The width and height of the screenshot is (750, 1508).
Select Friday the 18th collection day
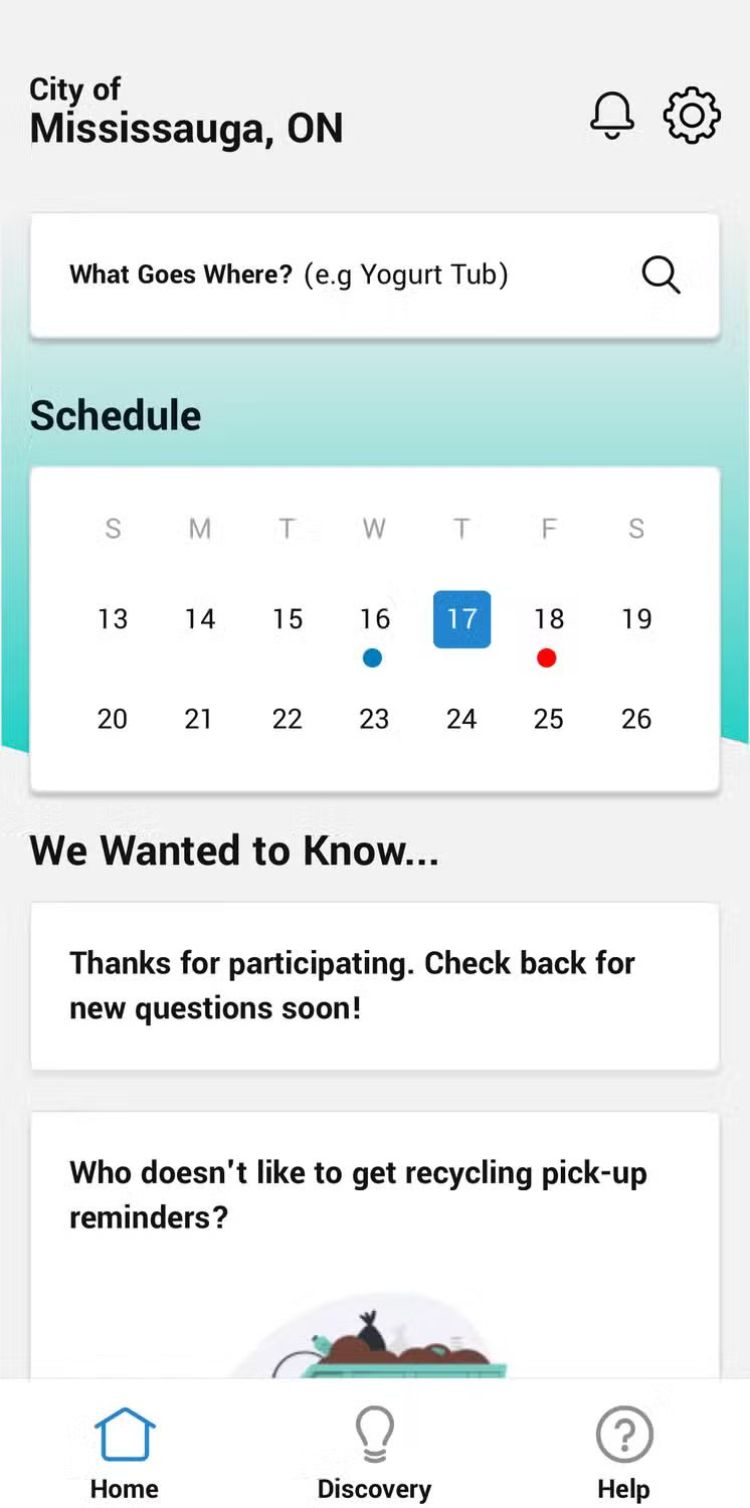tap(548, 620)
